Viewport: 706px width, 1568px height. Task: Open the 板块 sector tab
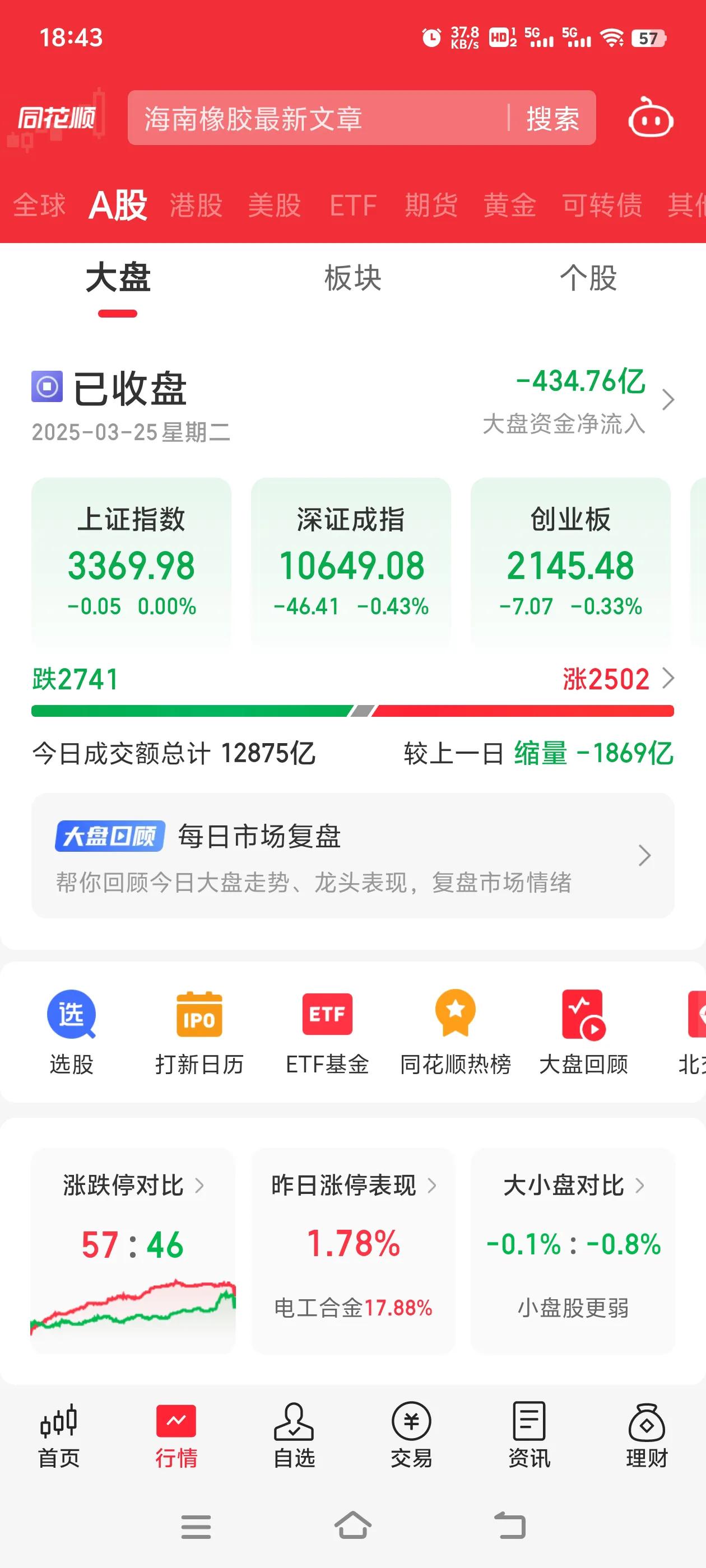(352, 279)
